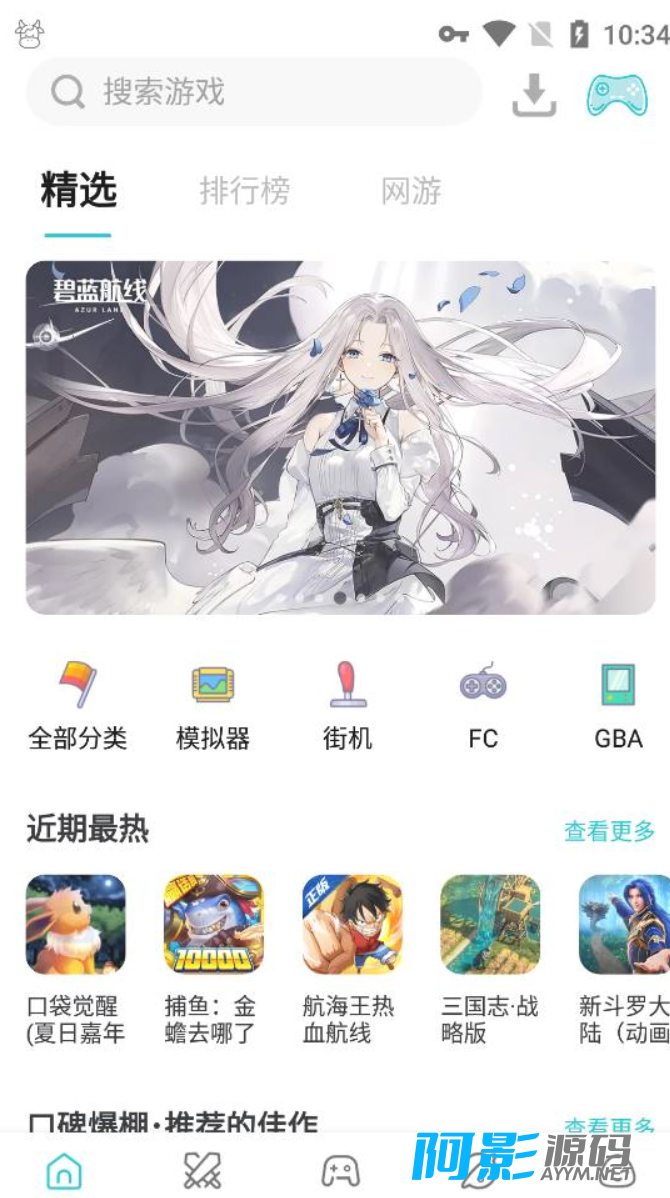The width and height of the screenshot is (670, 1198).
Task: Select the crossed-swords bottom tab
Action: (x=202, y=1170)
